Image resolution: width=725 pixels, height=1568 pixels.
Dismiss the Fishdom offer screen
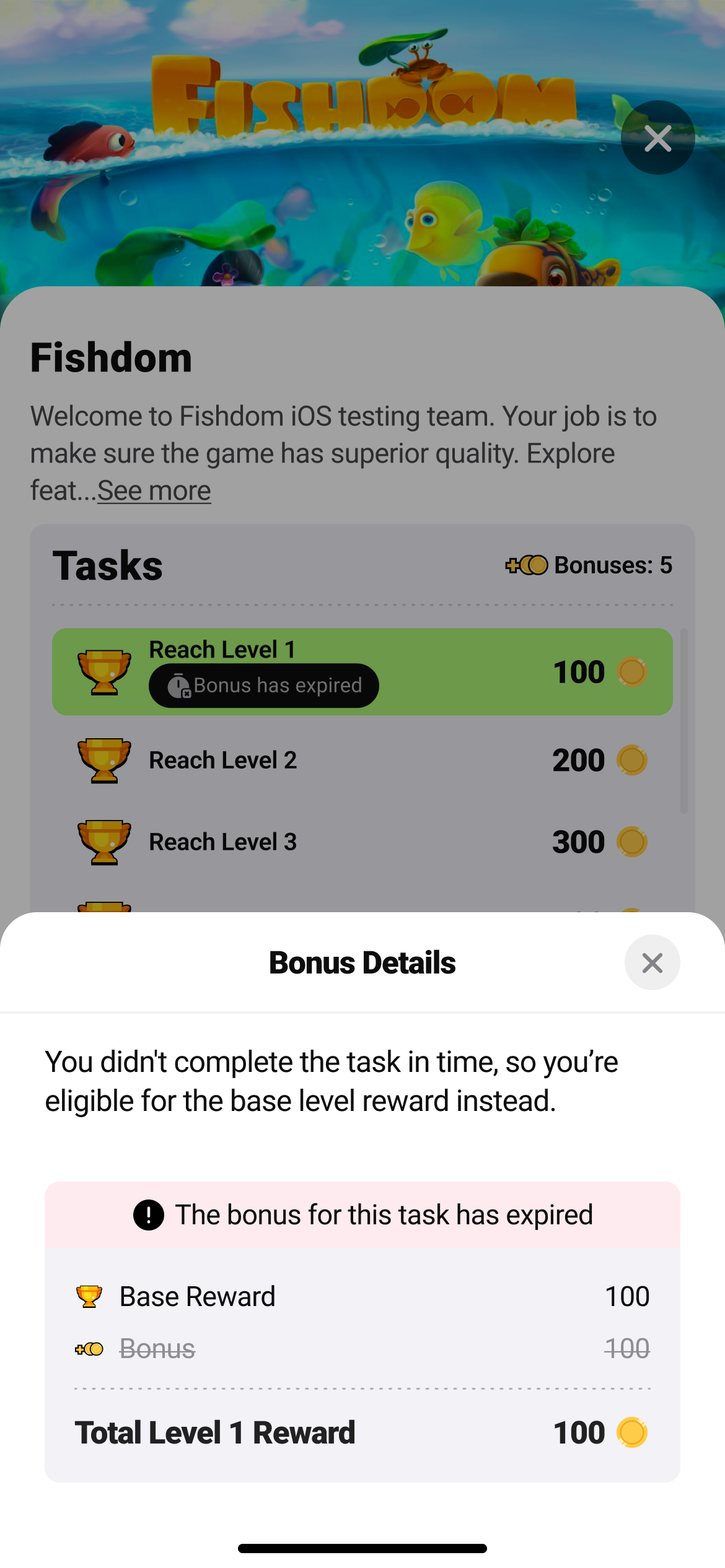[657, 137]
